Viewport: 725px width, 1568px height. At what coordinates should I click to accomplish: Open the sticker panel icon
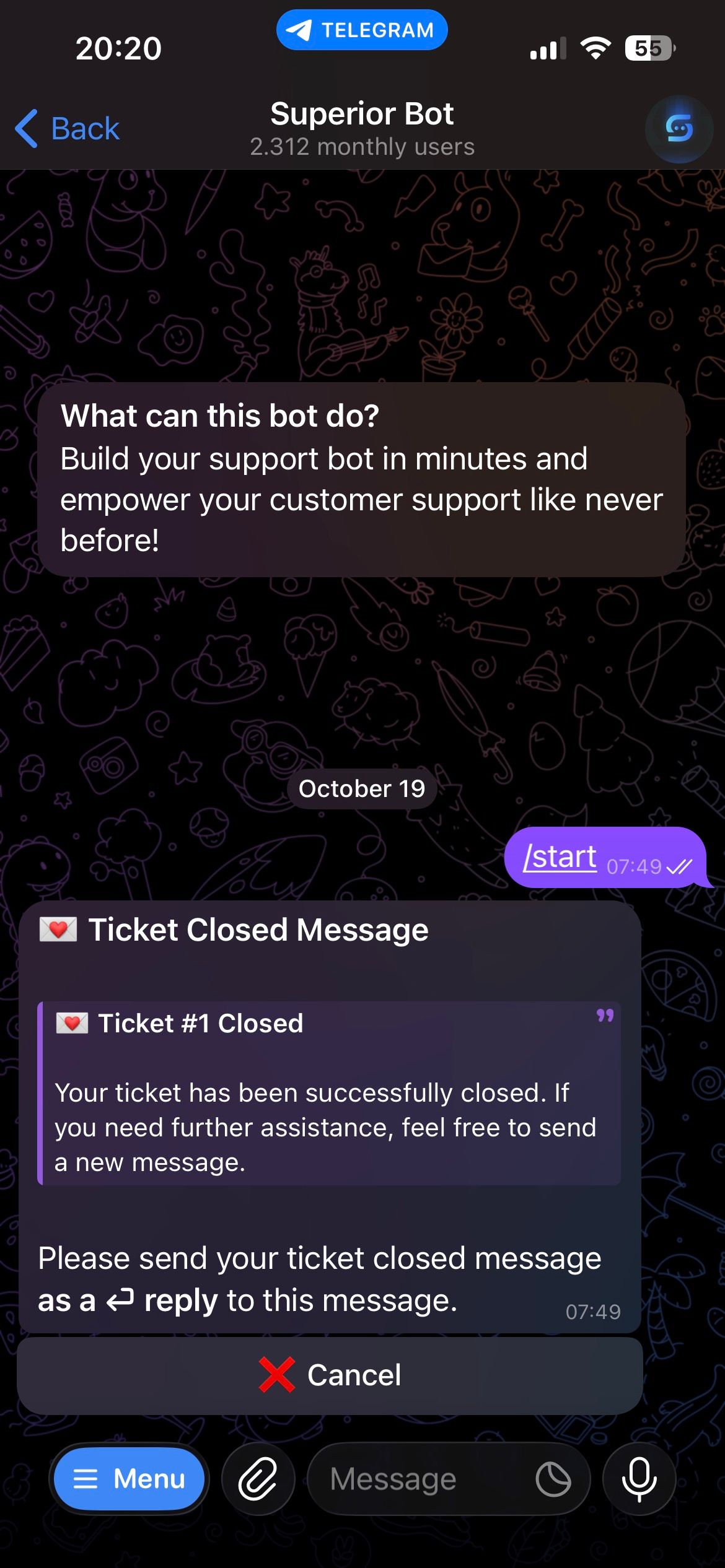point(553,1479)
